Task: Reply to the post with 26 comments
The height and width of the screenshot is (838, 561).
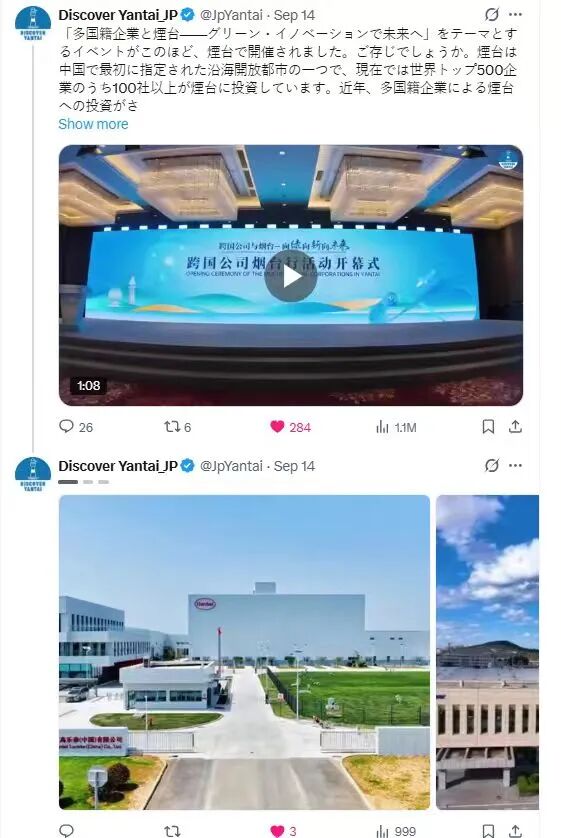Action: (x=75, y=427)
